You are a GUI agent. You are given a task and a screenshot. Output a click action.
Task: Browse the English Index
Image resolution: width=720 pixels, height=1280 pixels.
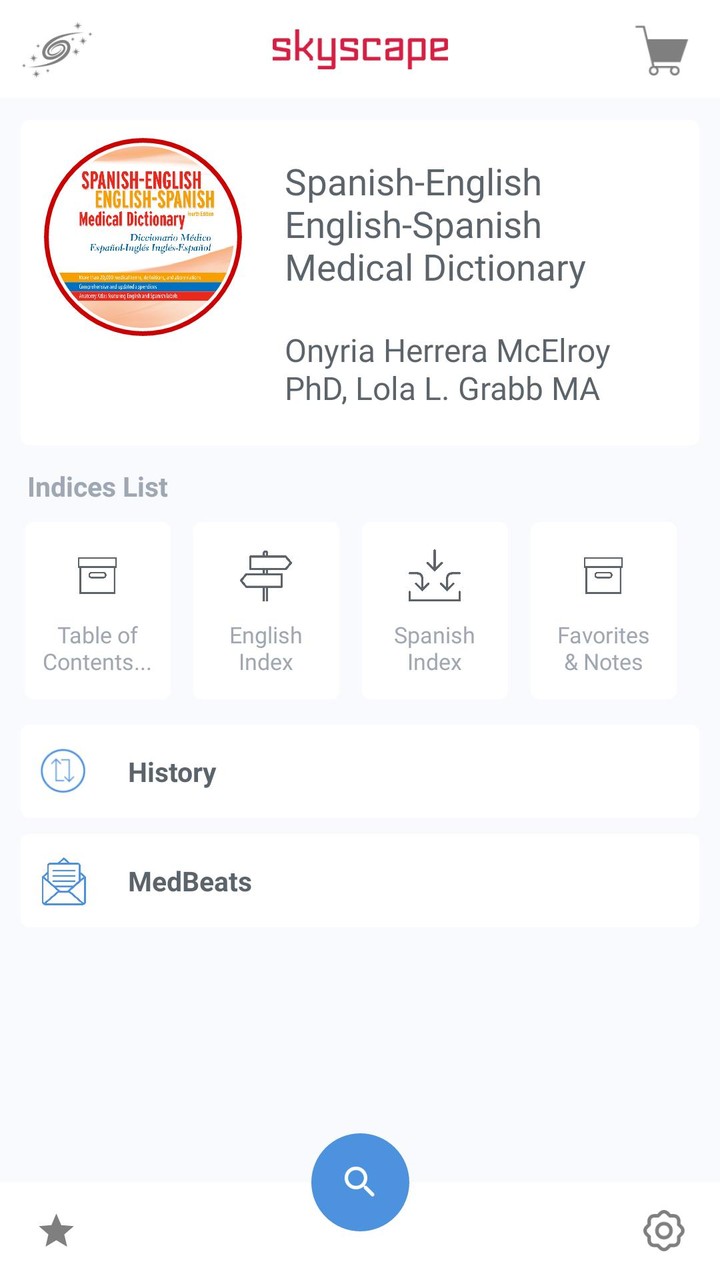tap(266, 610)
